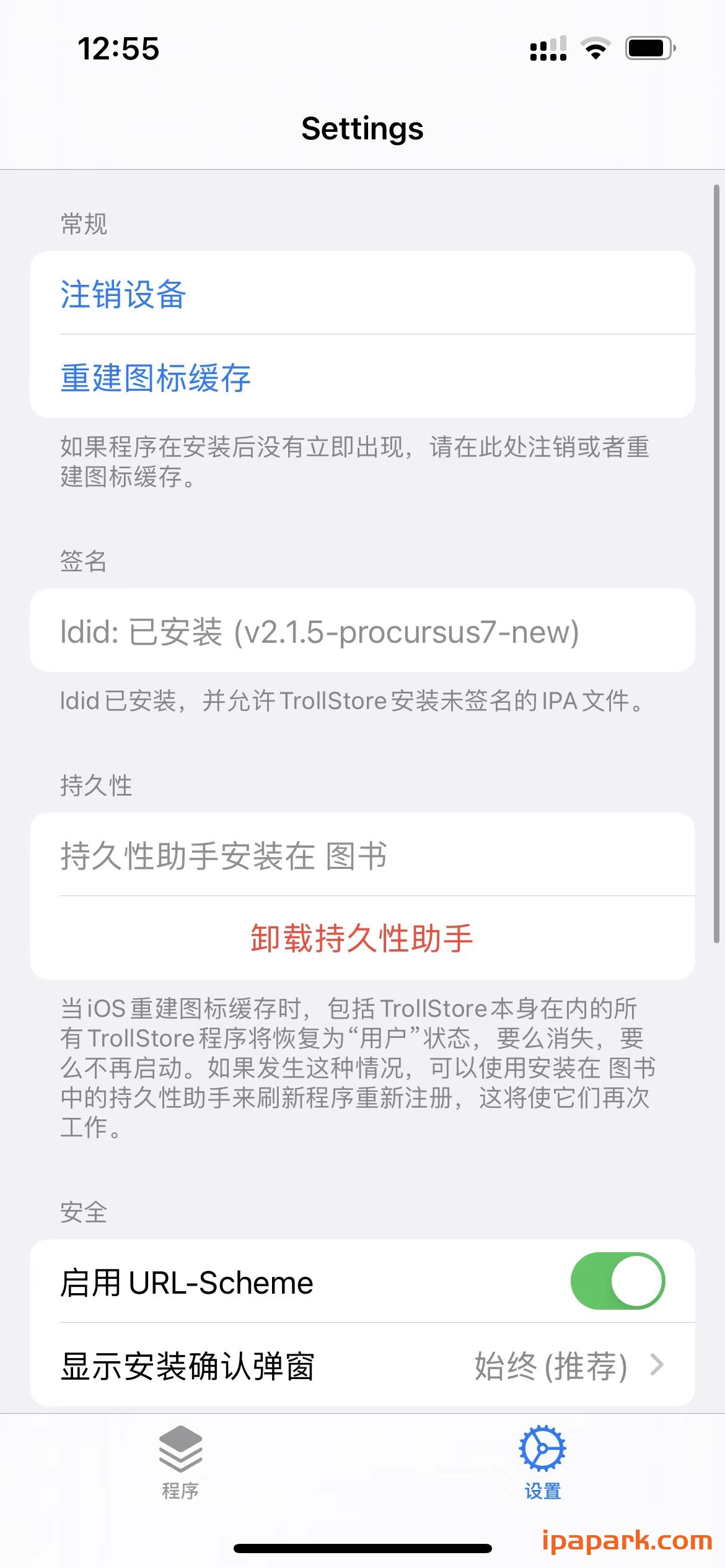The width and height of the screenshot is (725, 1568).
Task: Tap the ldid 已安装 version row
Action: (x=362, y=632)
